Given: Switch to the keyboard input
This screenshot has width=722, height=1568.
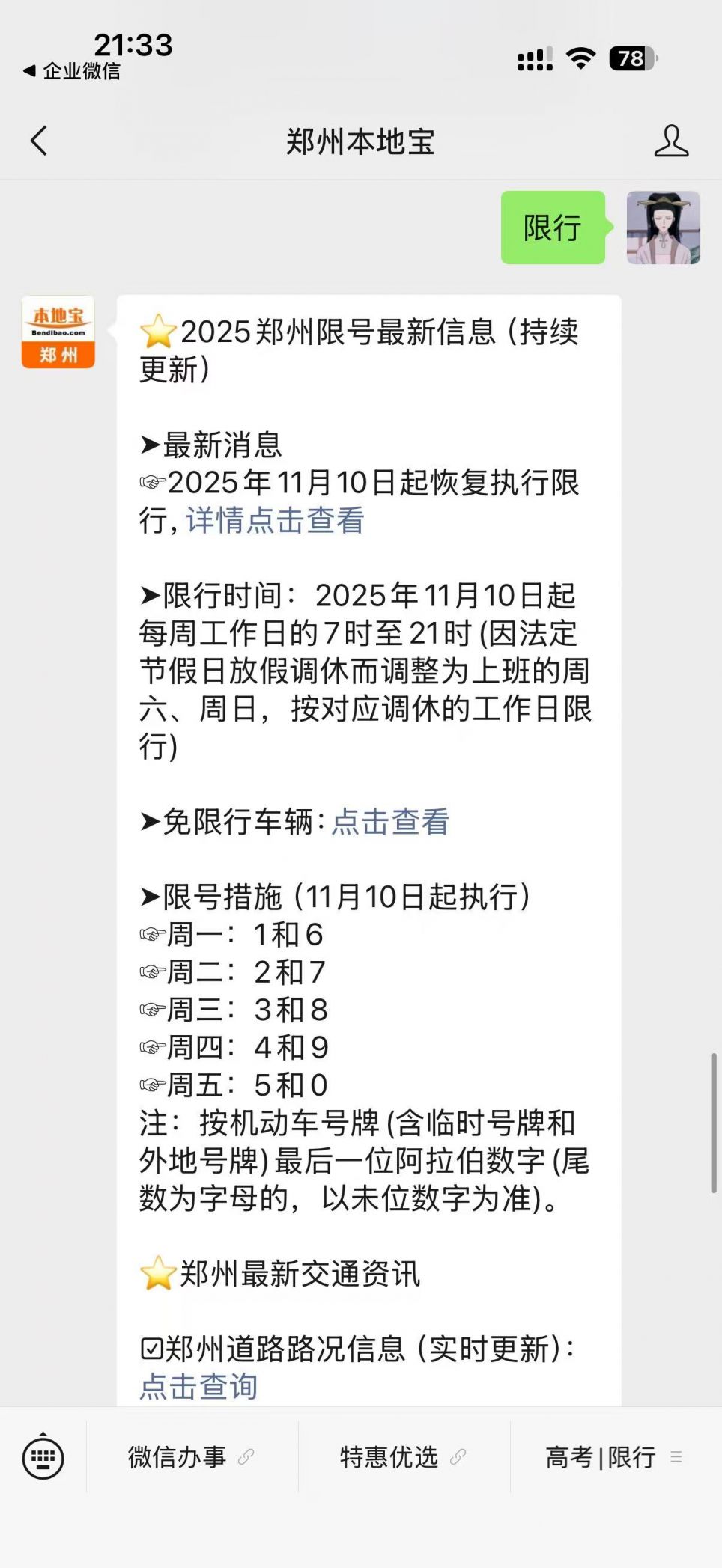Looking at the screenshot, I should pyautogui.click(x=43, y=1456).
